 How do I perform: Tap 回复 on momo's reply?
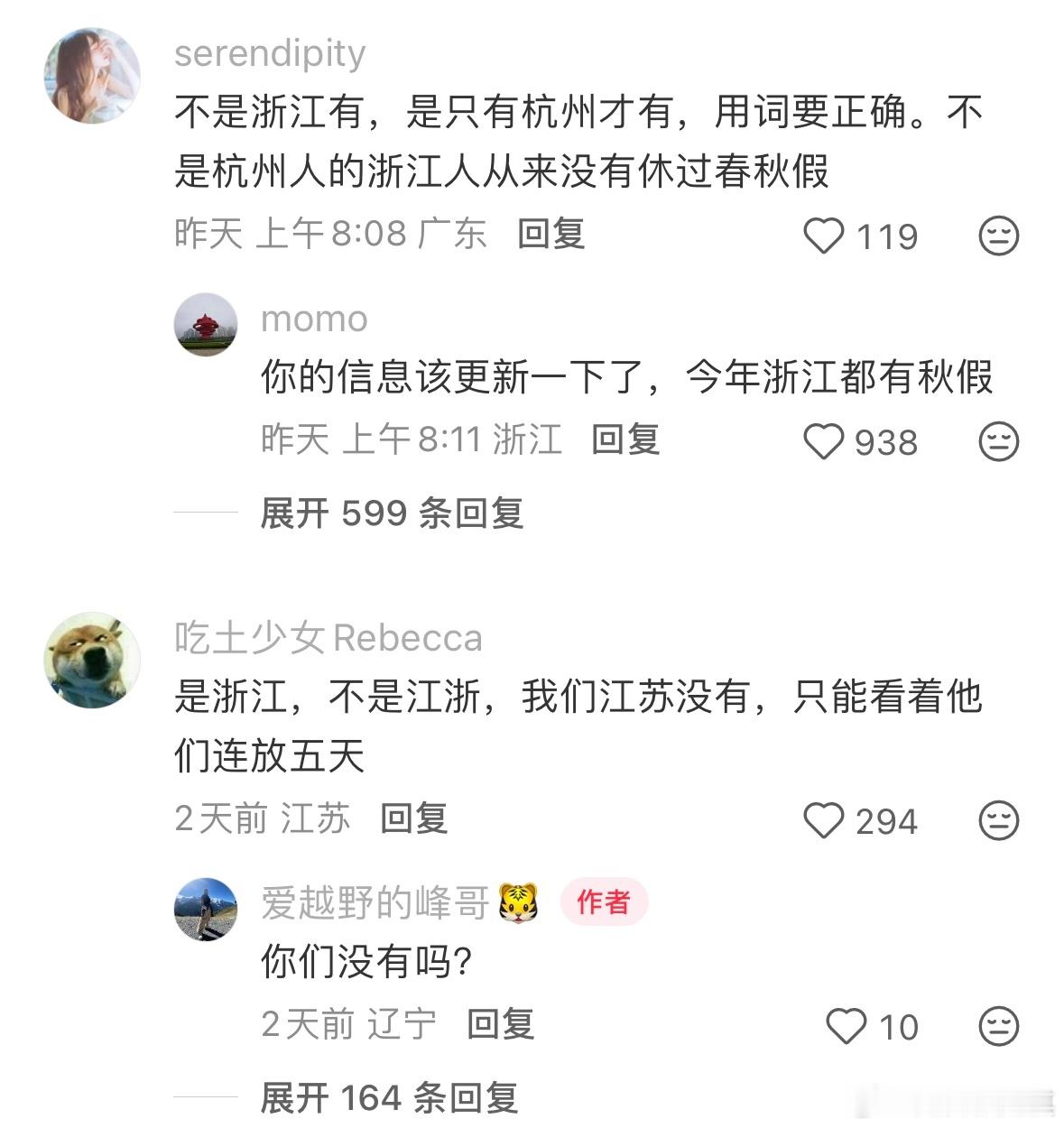click(x=626, y=439)
